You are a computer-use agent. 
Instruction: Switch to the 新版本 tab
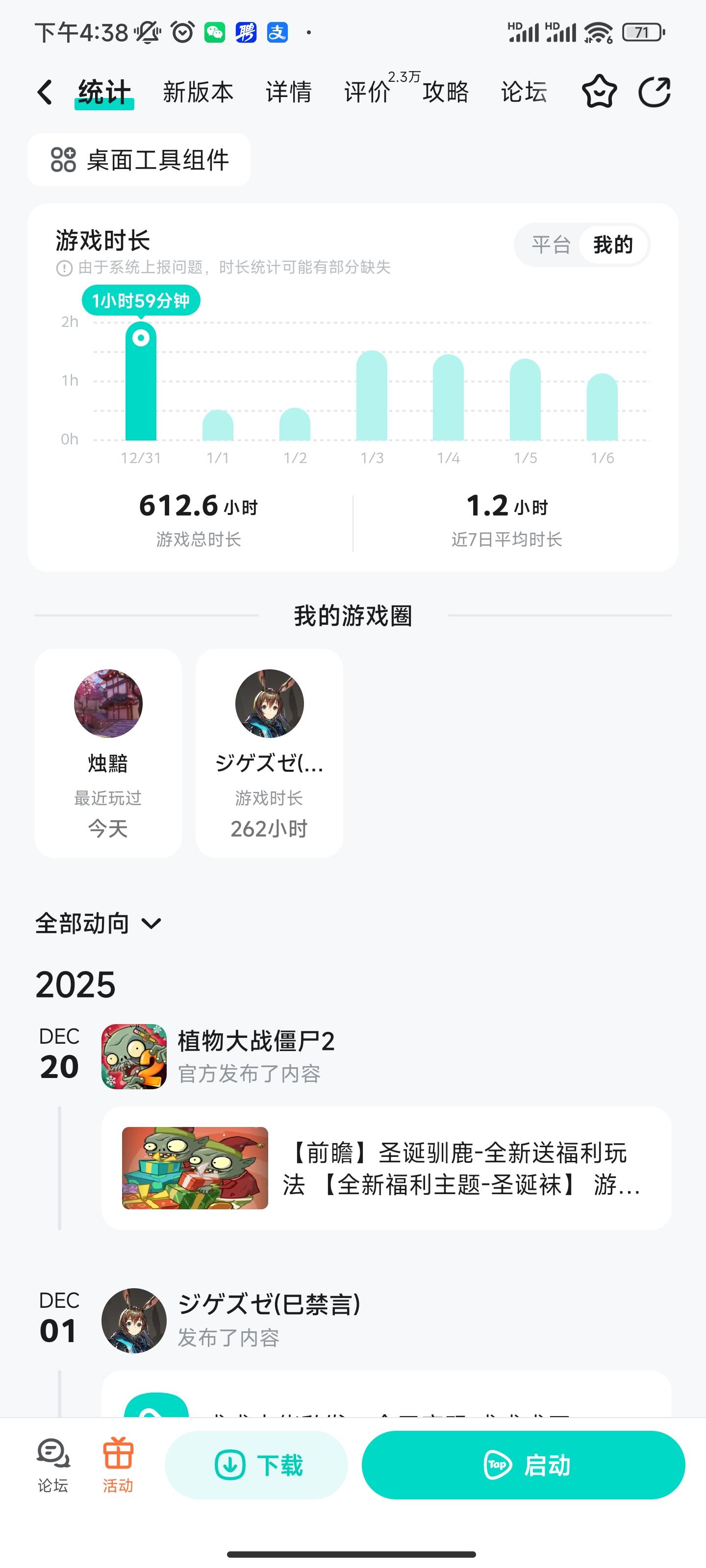pos(198,93)
